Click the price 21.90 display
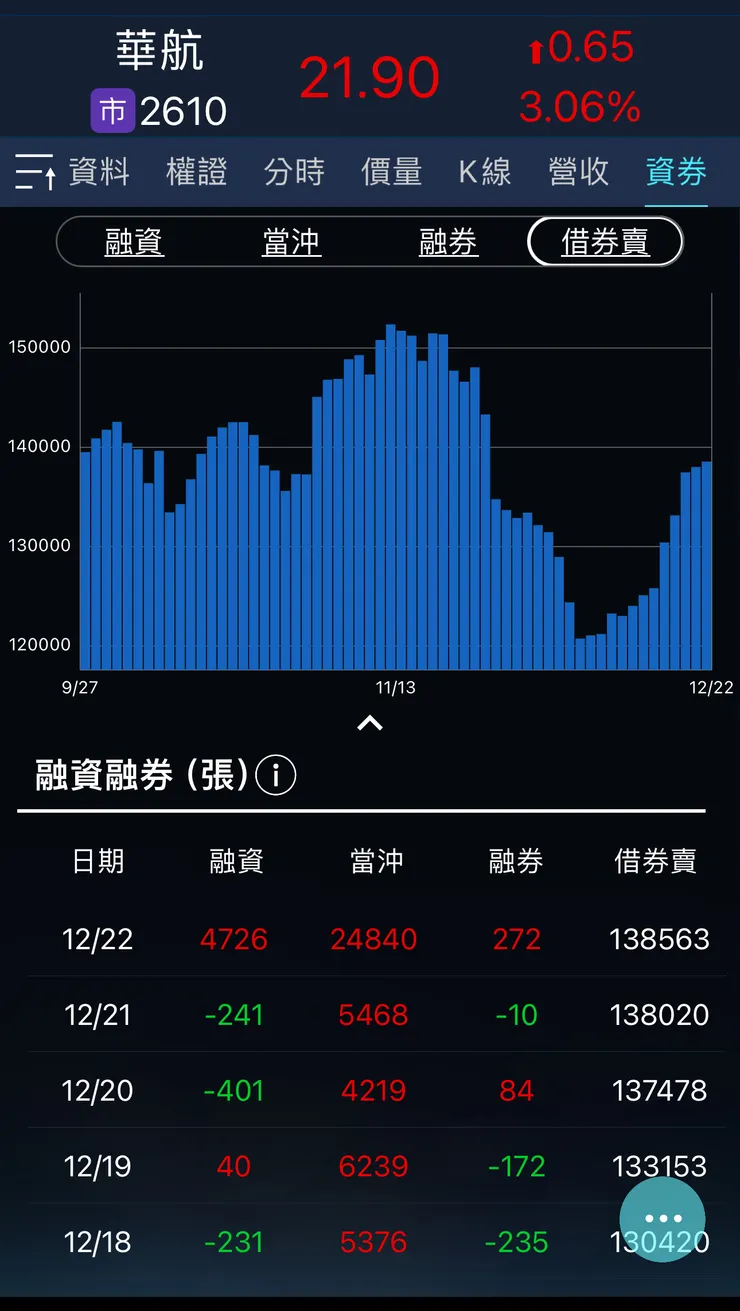This screenshot has height=1311, width=740. (x=368, y=77)
